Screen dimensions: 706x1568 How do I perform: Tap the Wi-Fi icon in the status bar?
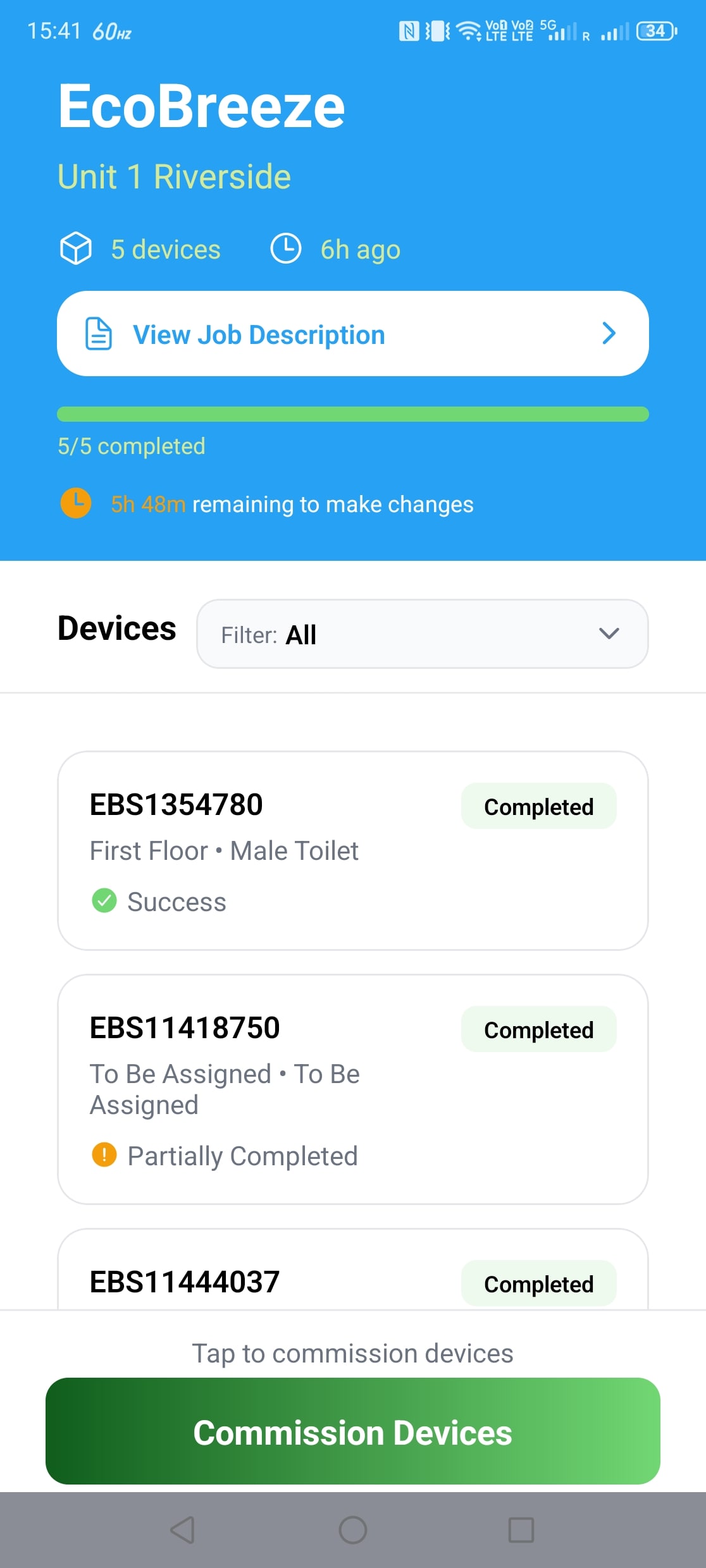point(468,30)
